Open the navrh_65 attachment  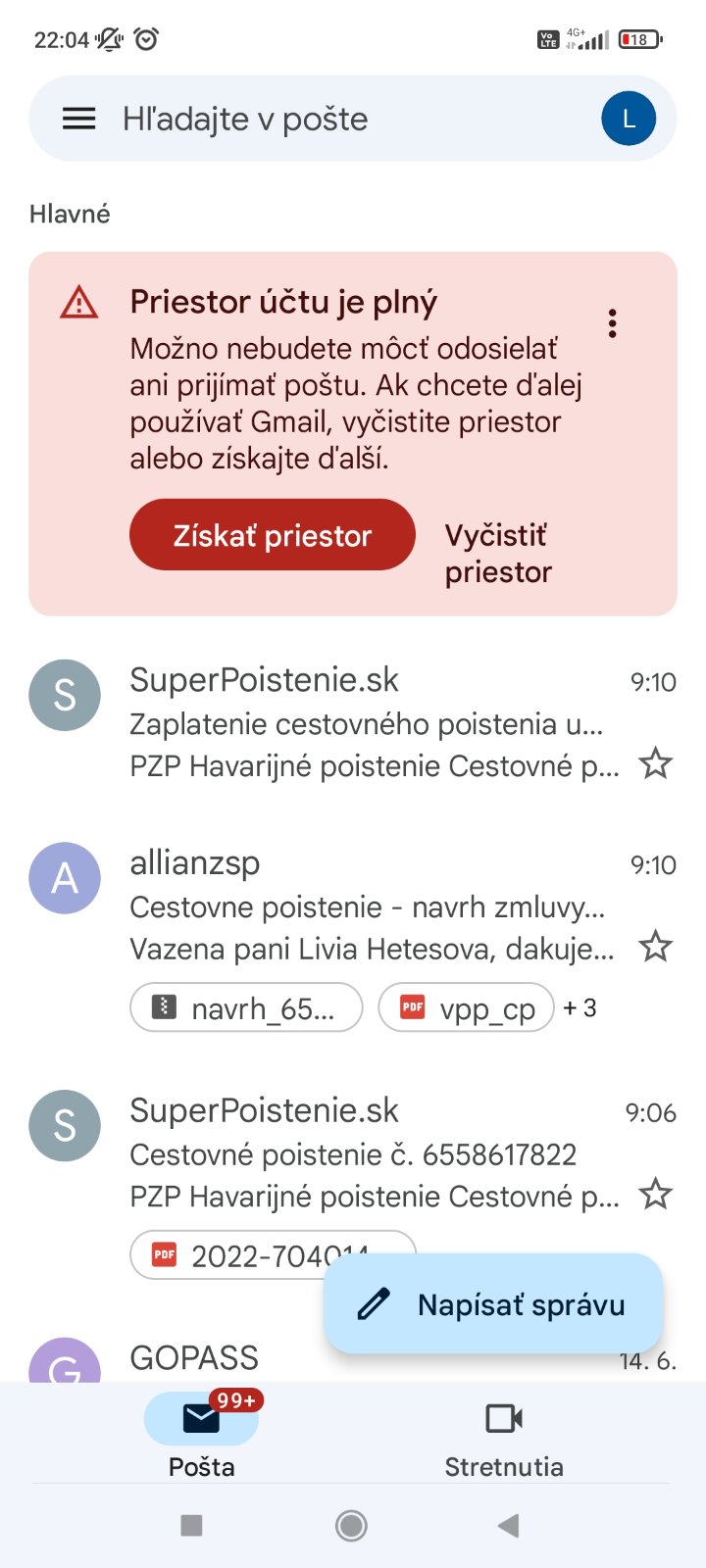click(246, 1007)
